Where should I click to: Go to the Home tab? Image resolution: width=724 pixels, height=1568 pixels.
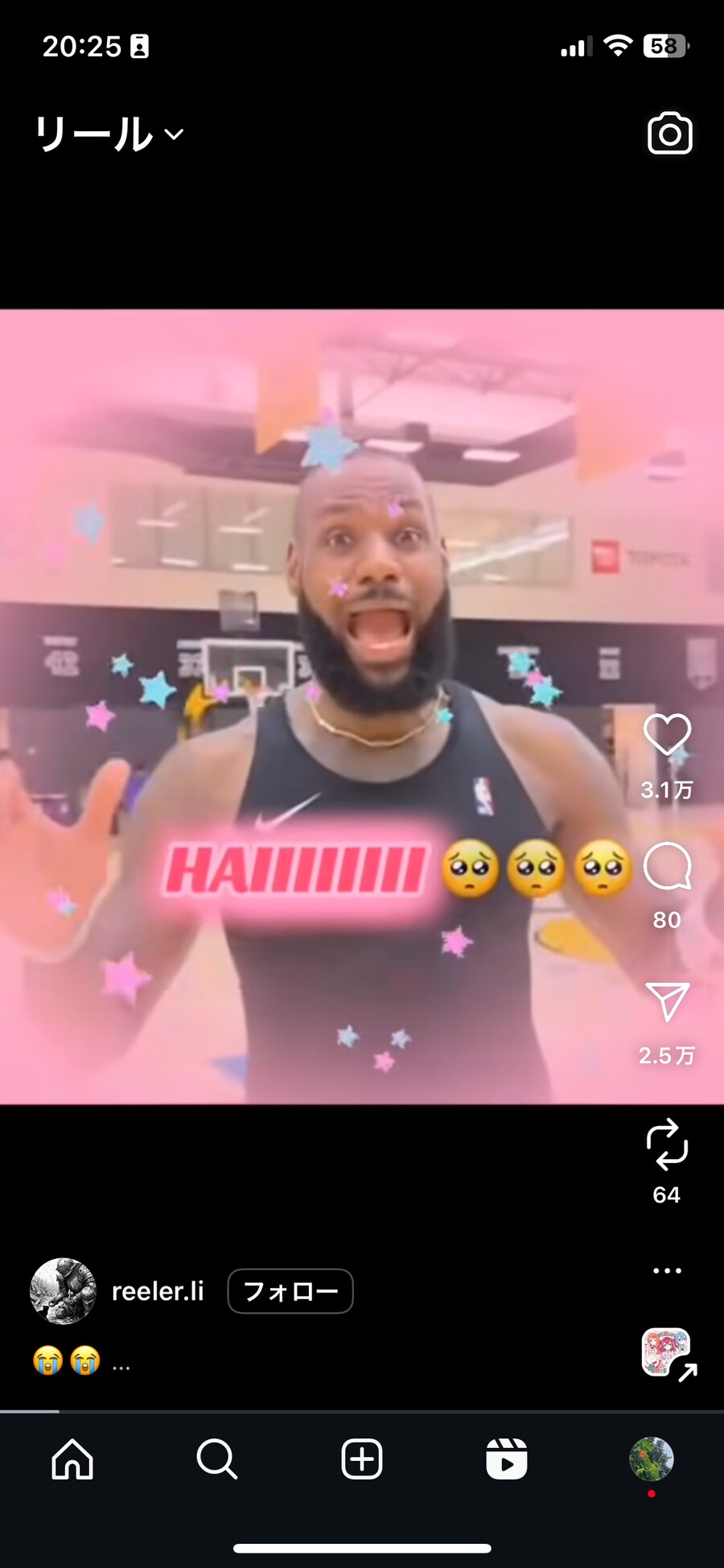click(x=72, y=1459)
